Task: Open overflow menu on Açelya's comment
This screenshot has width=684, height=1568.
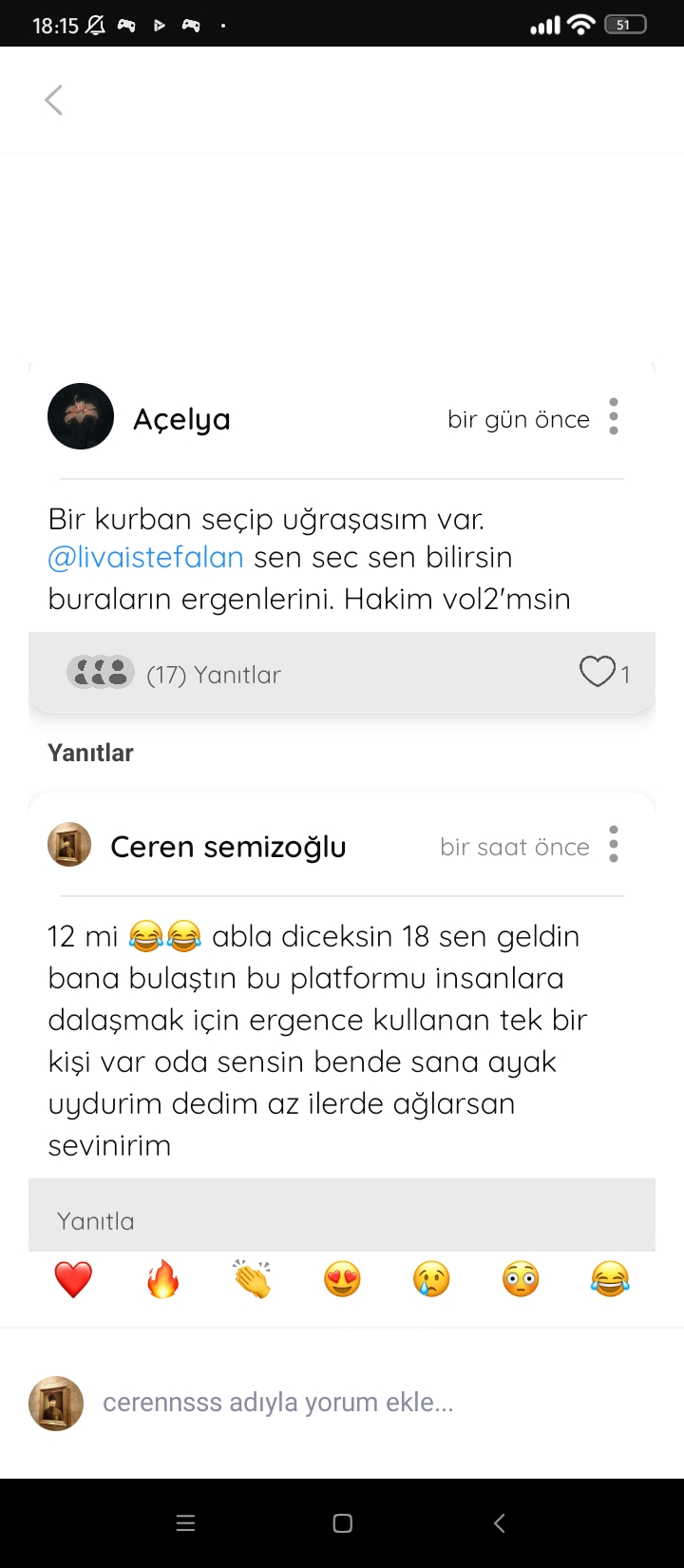Action: click(614, 417)
